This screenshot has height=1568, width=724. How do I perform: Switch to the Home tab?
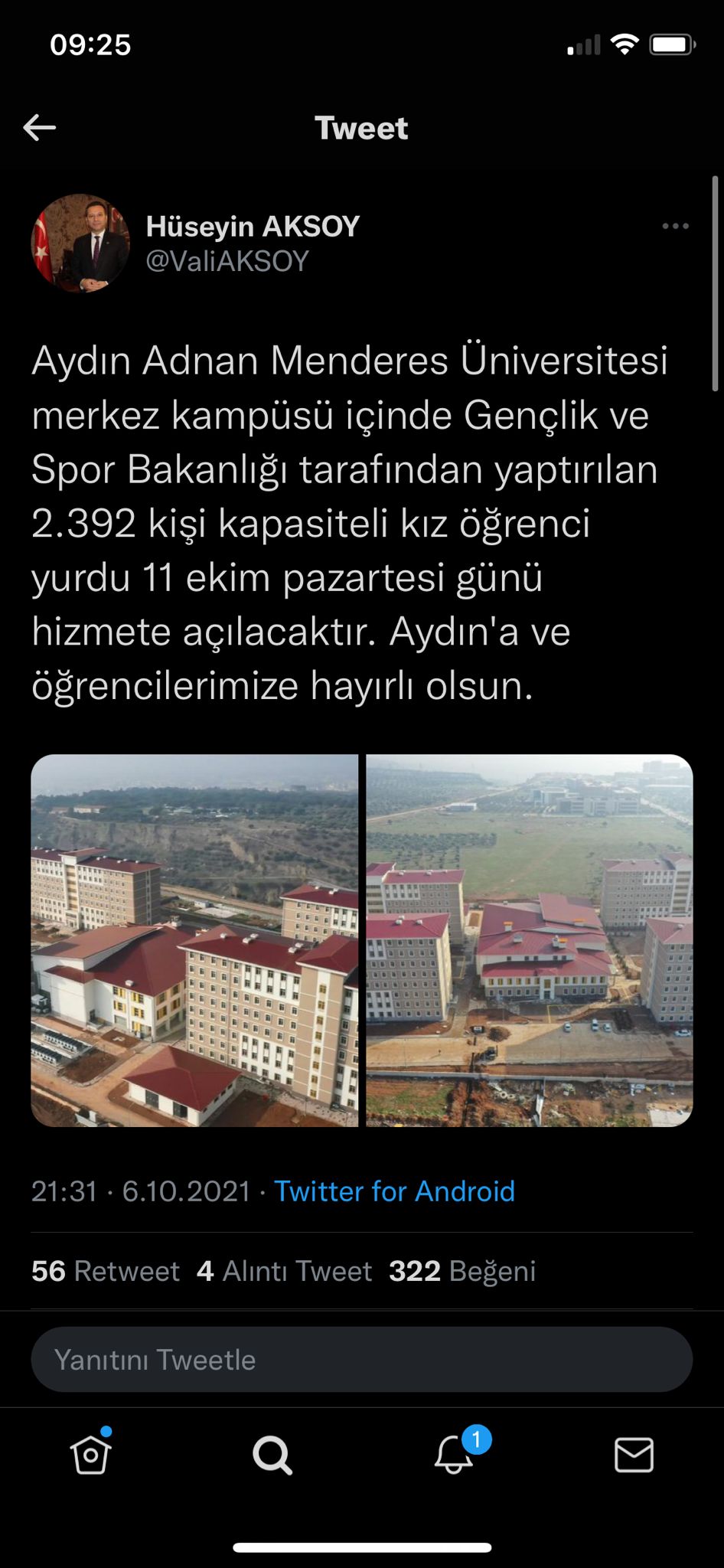(x=91, y=1454)
